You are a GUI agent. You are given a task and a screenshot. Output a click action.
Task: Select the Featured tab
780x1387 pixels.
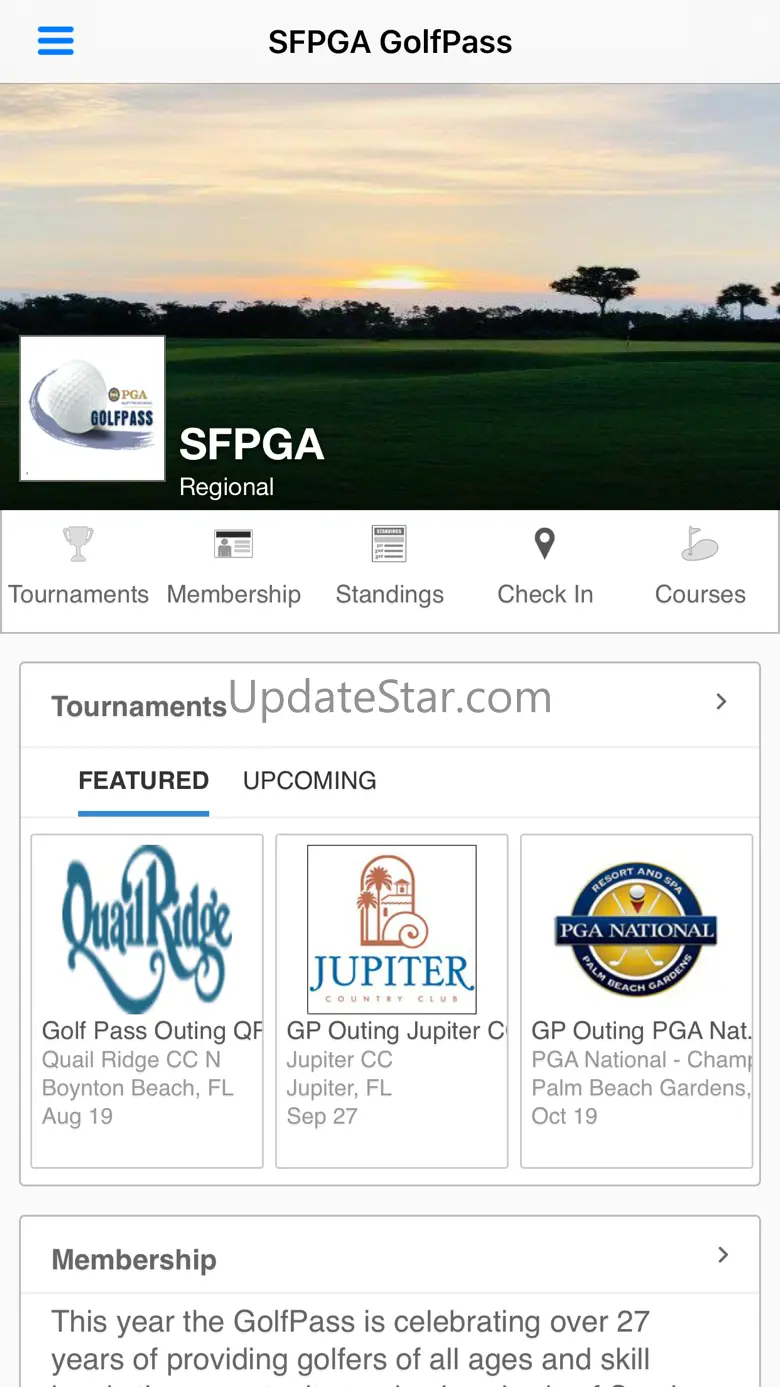tap(144, 781)
